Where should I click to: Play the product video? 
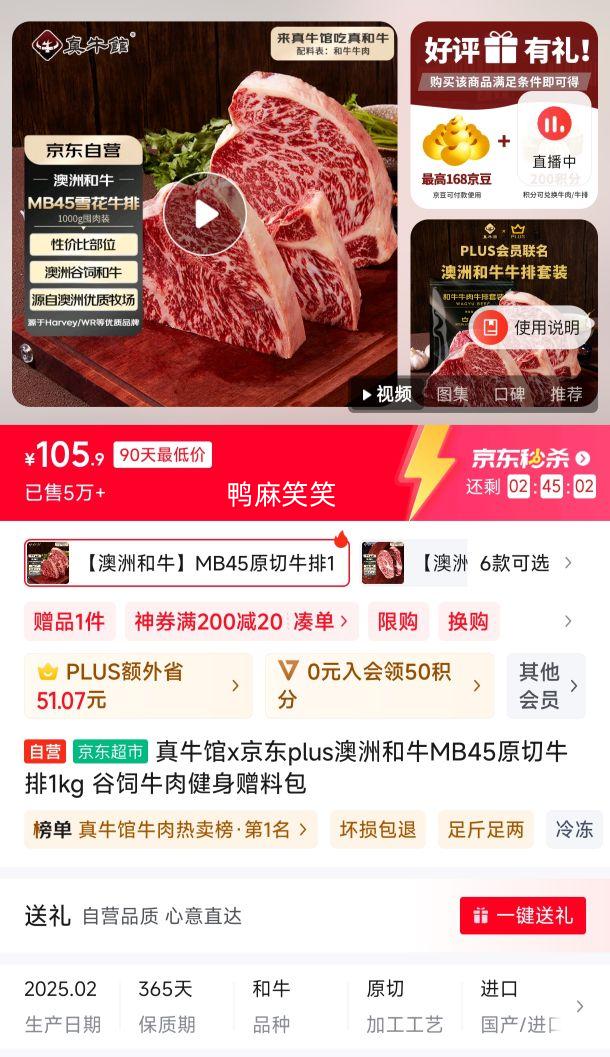pos(205,214)
